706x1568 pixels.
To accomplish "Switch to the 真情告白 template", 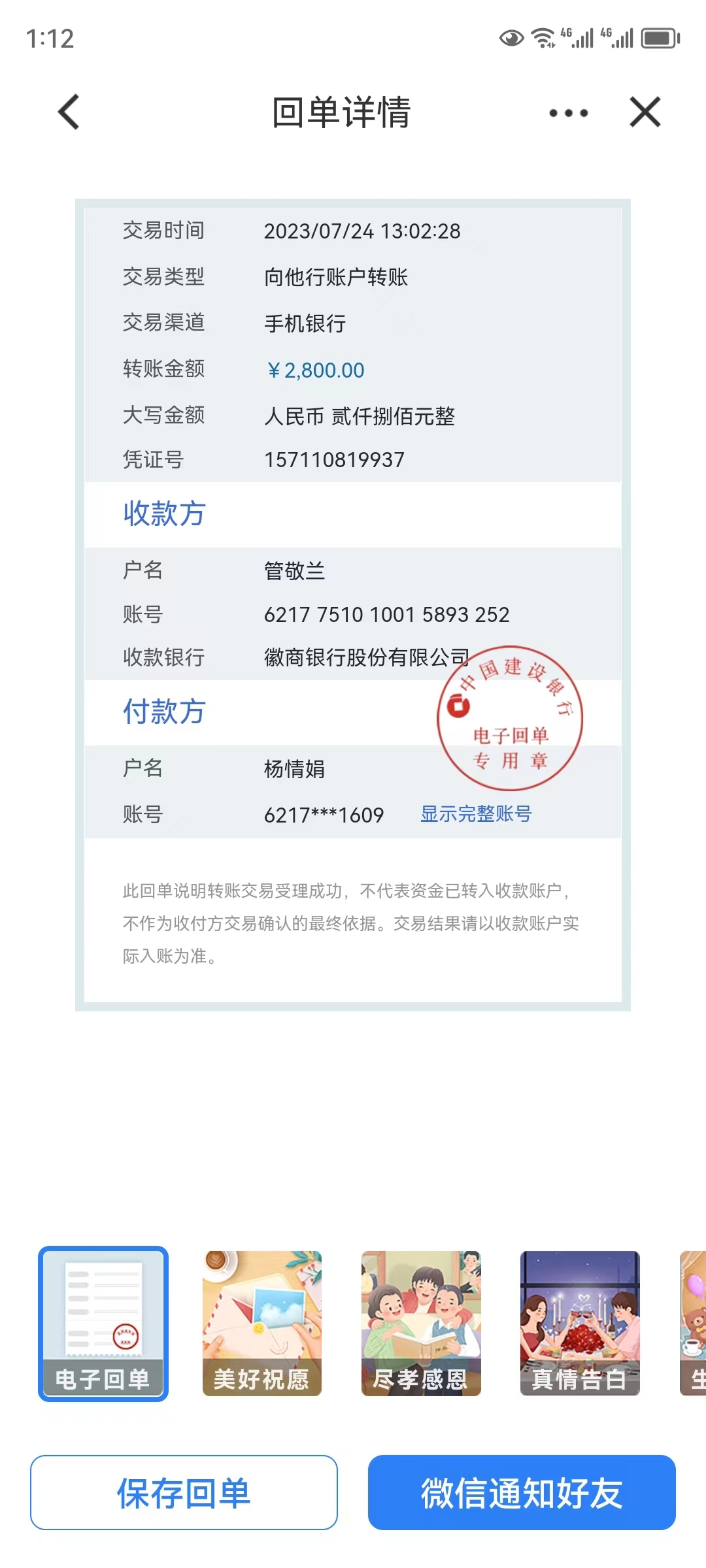I will [x=580, y=1324].
